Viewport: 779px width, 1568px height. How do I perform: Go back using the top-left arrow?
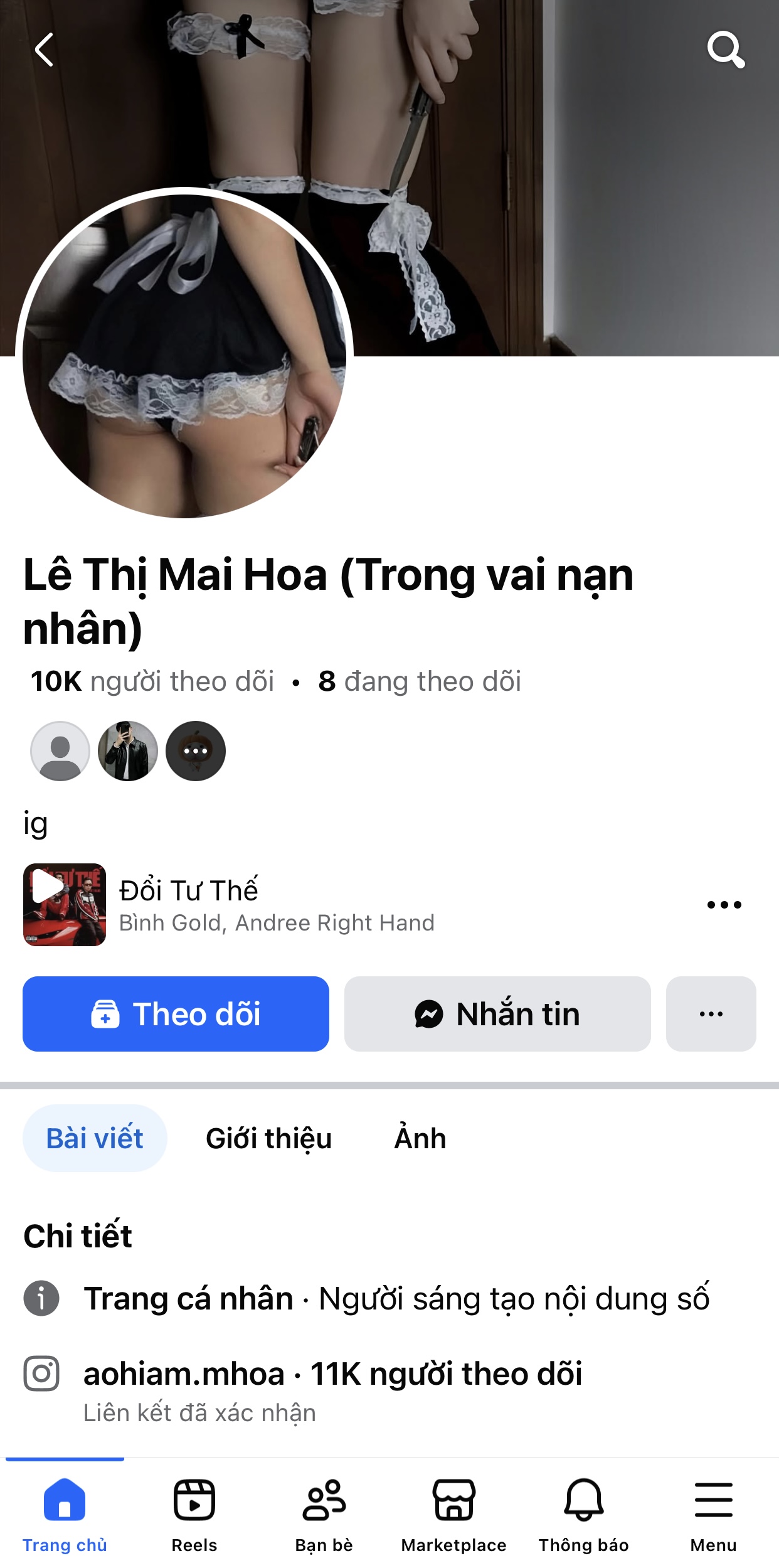tap(44, 50)
